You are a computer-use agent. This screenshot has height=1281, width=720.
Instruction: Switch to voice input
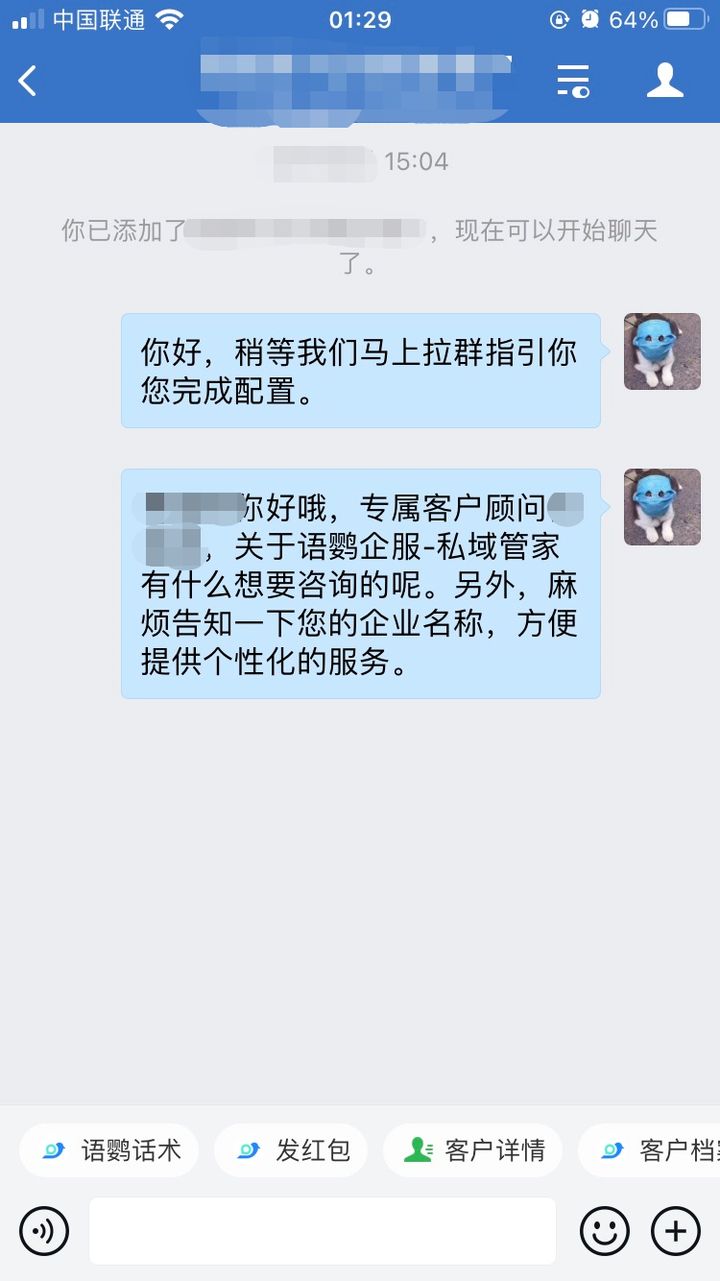tap(44, 1231)
